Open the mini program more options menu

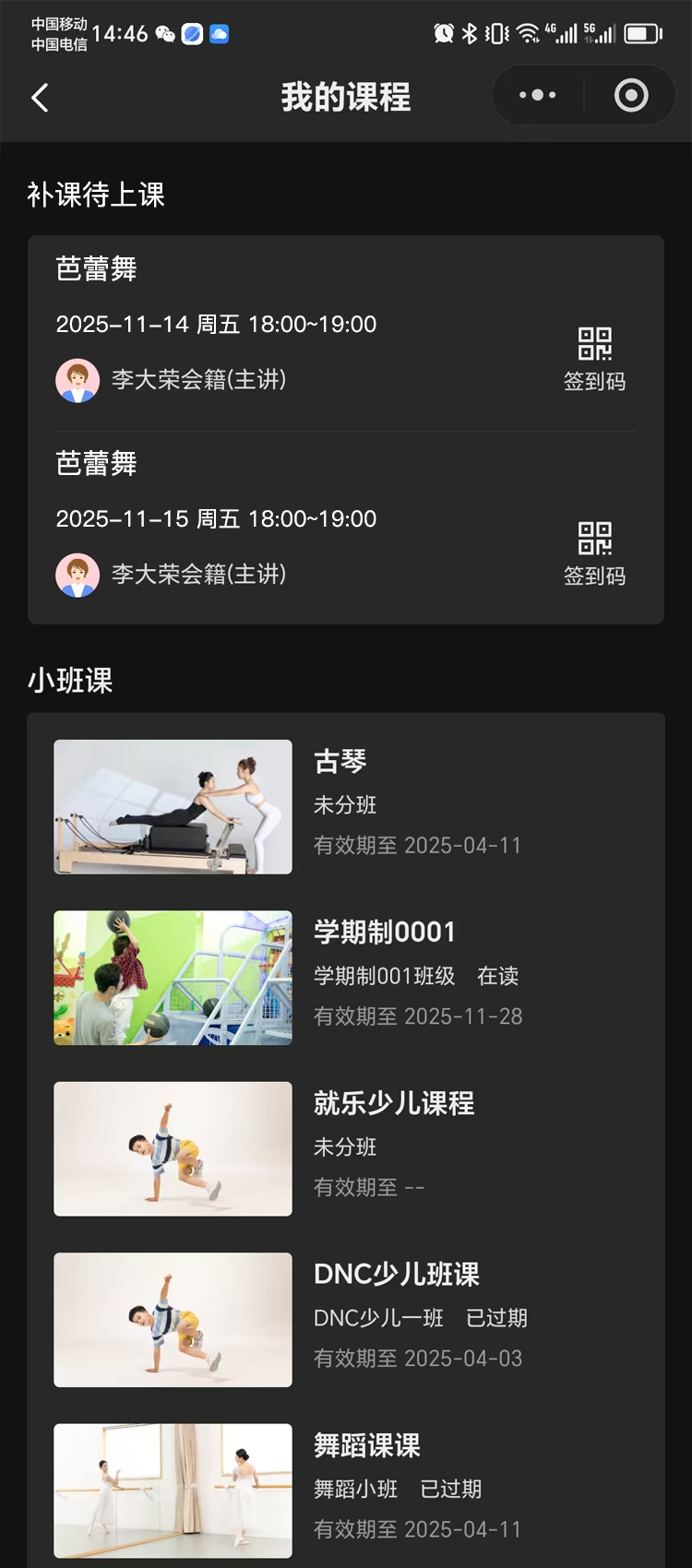[538, 95]
